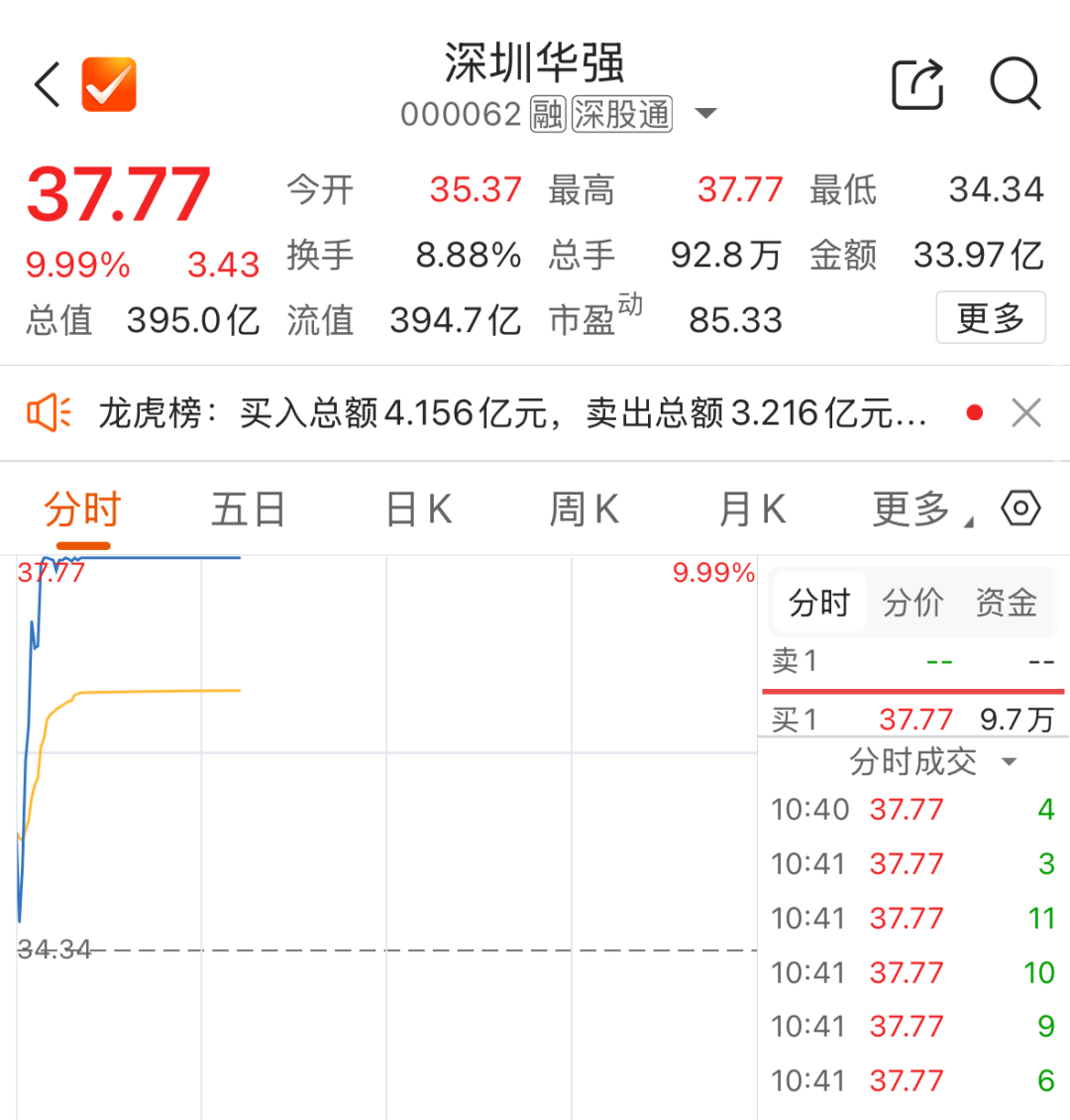This screenshot has height=1120, width=1070.
Task: Open the 龙虎榜 announcement
Action: pyautogui.click(x=510, y=413)
